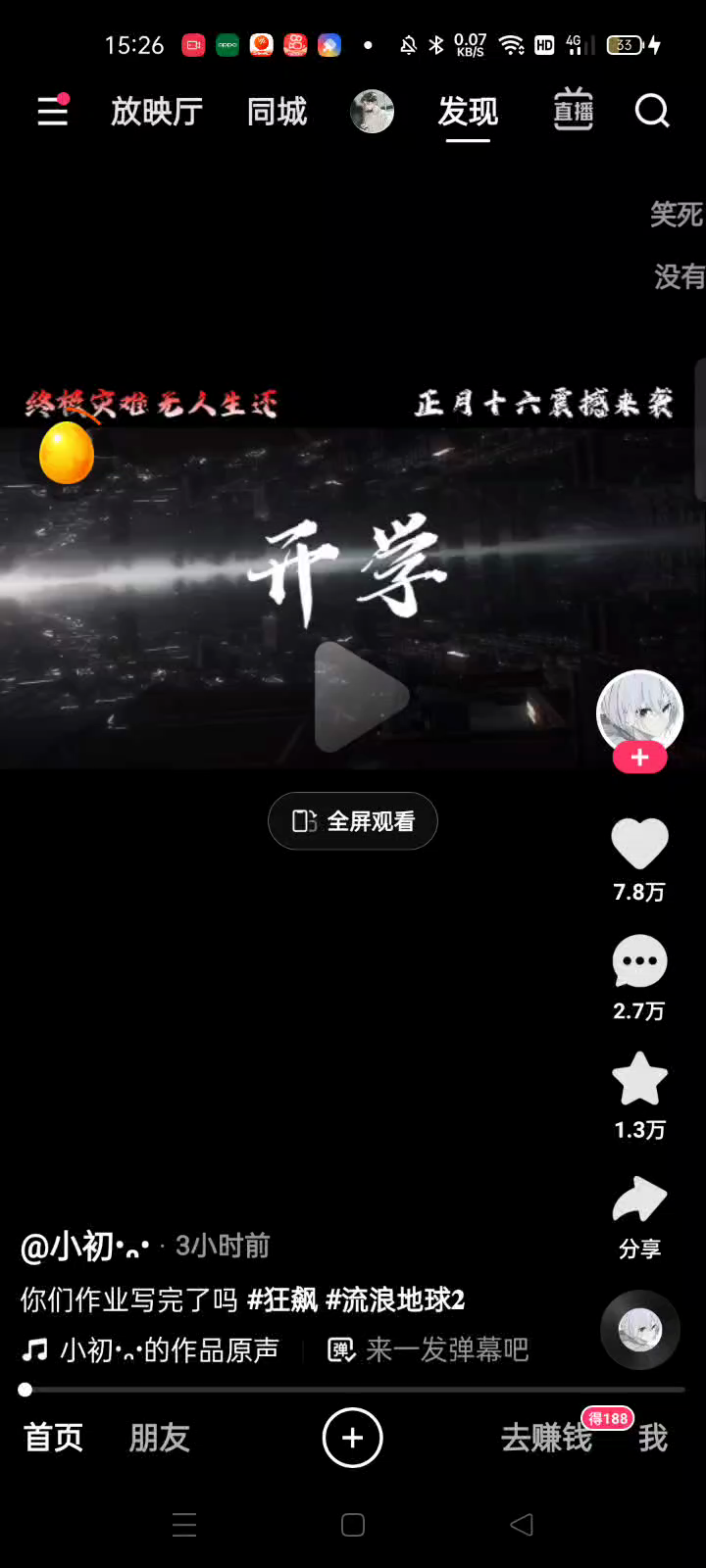Open the search magnifier

point(652,112)
